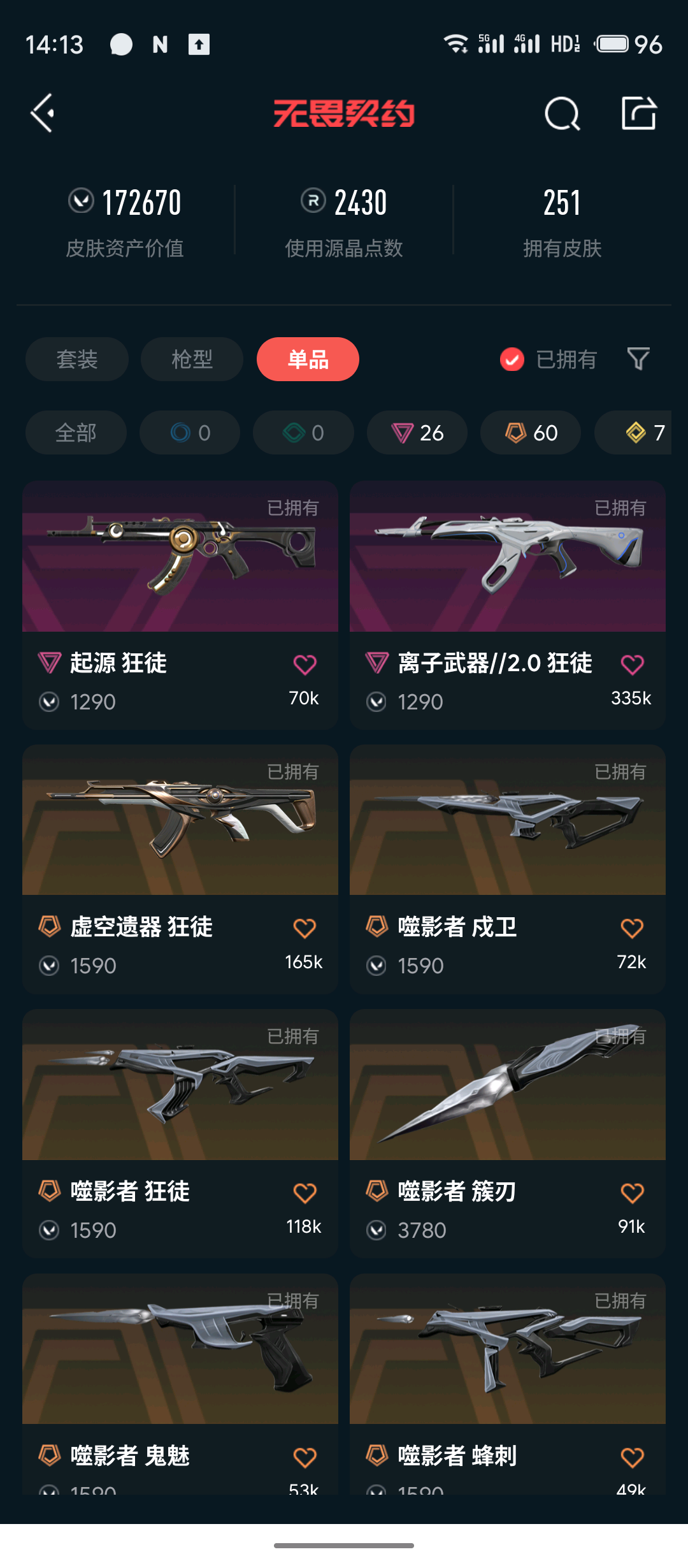This screenshot has height=1568, width=688.
Task: Filter by the pink tier chip showing 26
Action: pos(417,433)
